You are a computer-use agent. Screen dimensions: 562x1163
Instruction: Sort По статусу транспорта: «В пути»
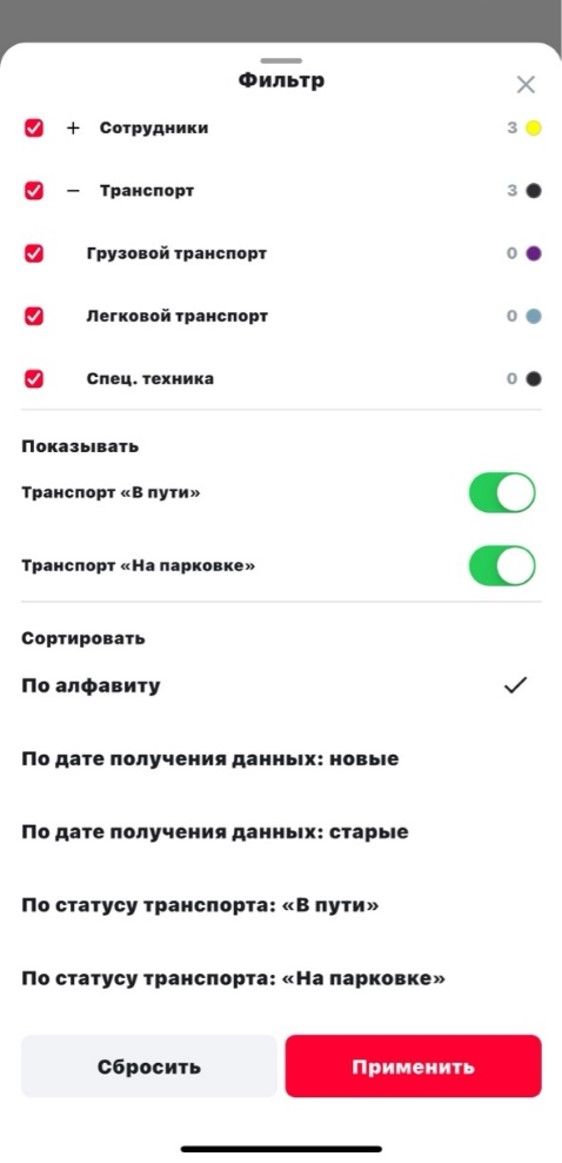[281, 906]
